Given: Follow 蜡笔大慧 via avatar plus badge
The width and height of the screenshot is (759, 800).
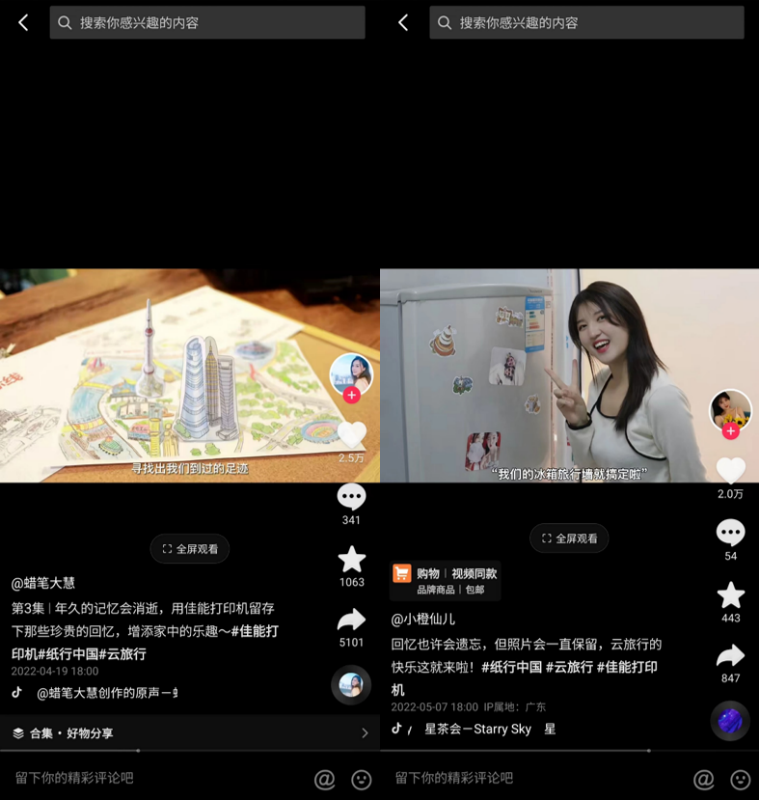Looking at the screenshot, I should pyautogui.click(x=351, y=395).
